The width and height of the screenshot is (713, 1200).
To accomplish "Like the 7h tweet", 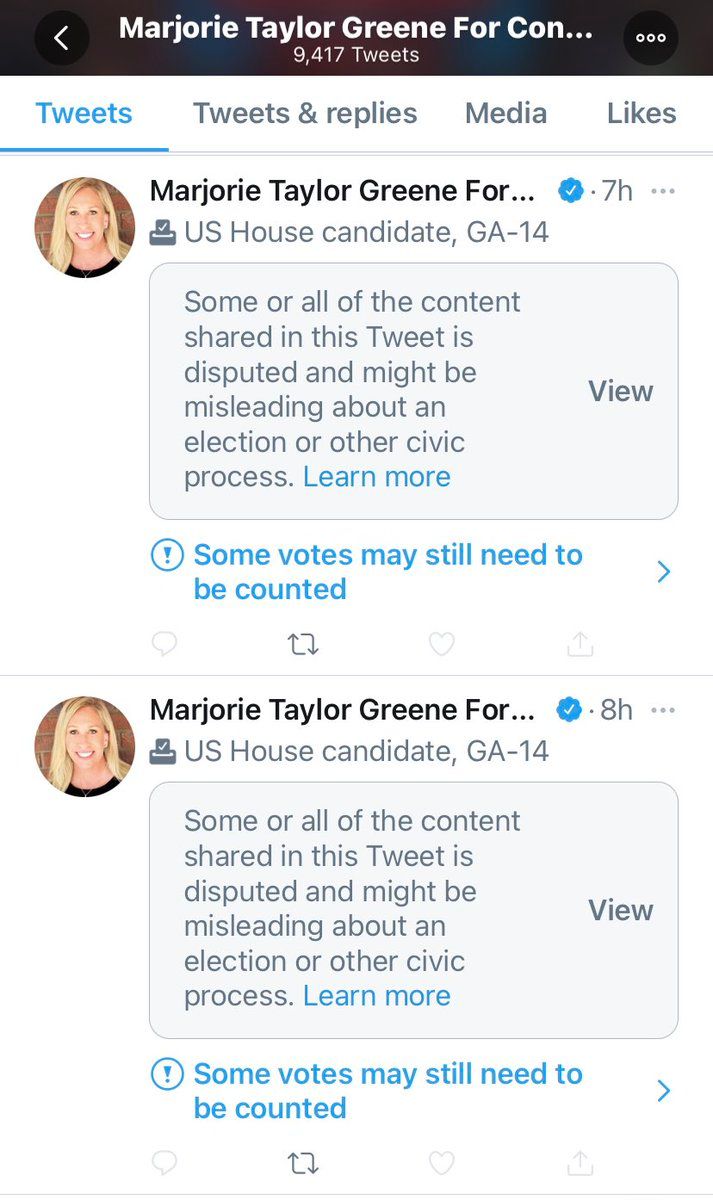I will (442, 645).
